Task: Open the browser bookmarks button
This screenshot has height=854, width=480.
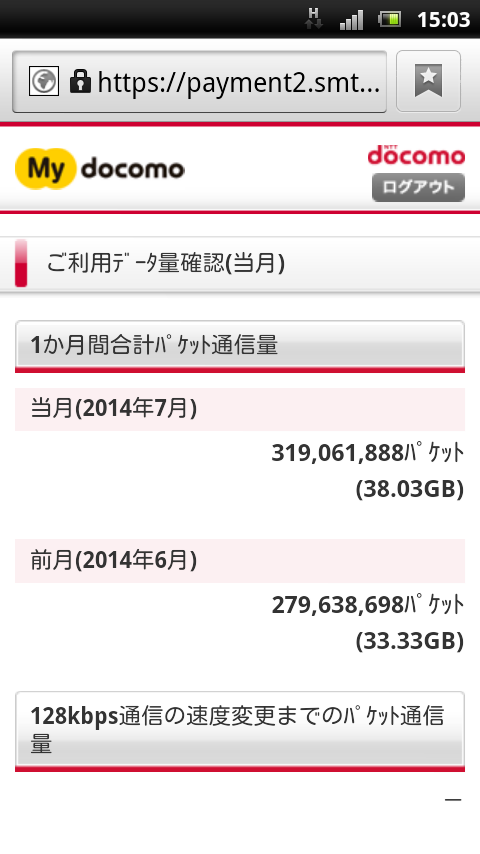Action: pos(428,81)
